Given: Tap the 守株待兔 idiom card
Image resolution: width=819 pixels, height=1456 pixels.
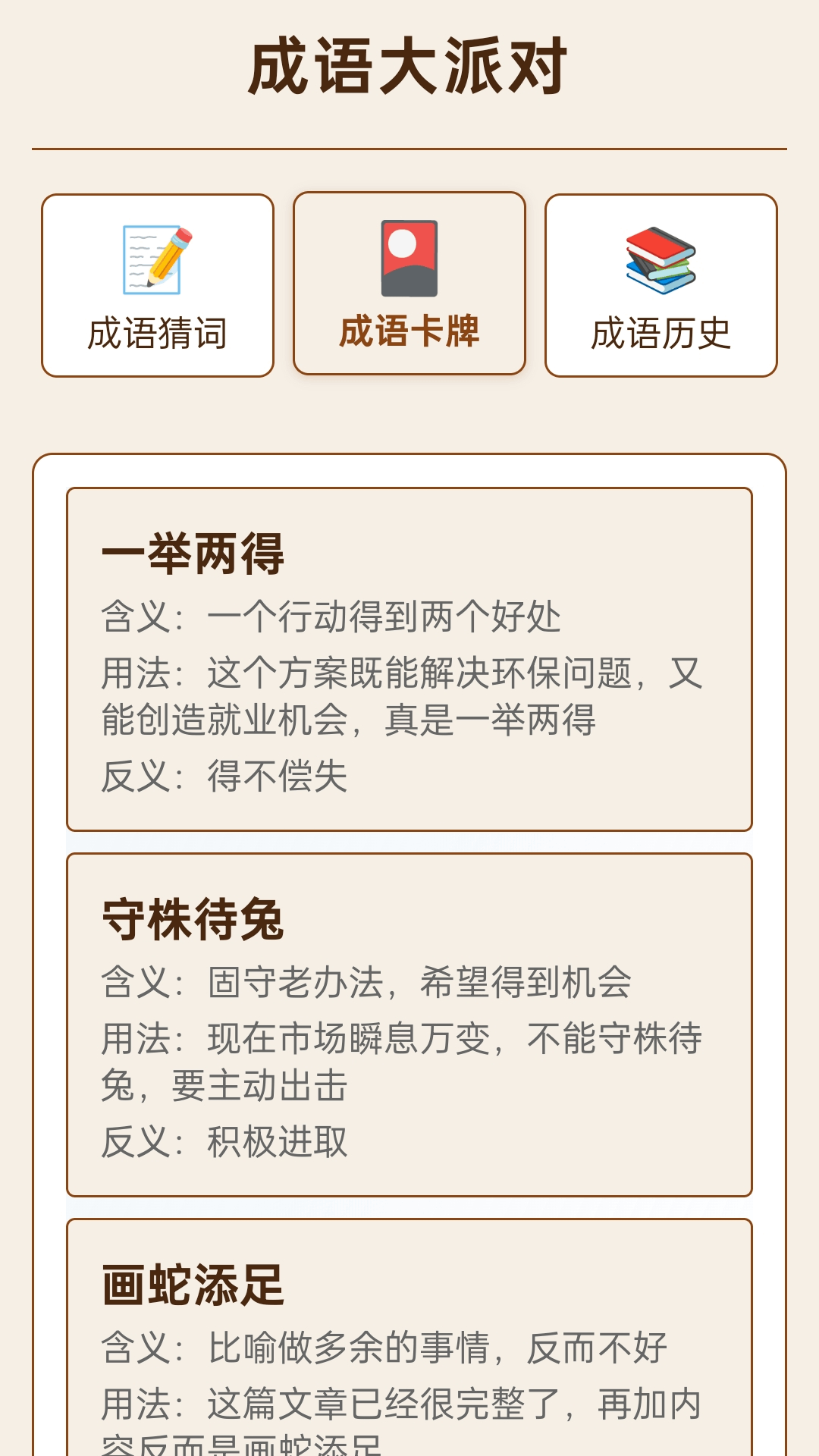Looking at the screenshot, I should click(x=409, y=1025).
